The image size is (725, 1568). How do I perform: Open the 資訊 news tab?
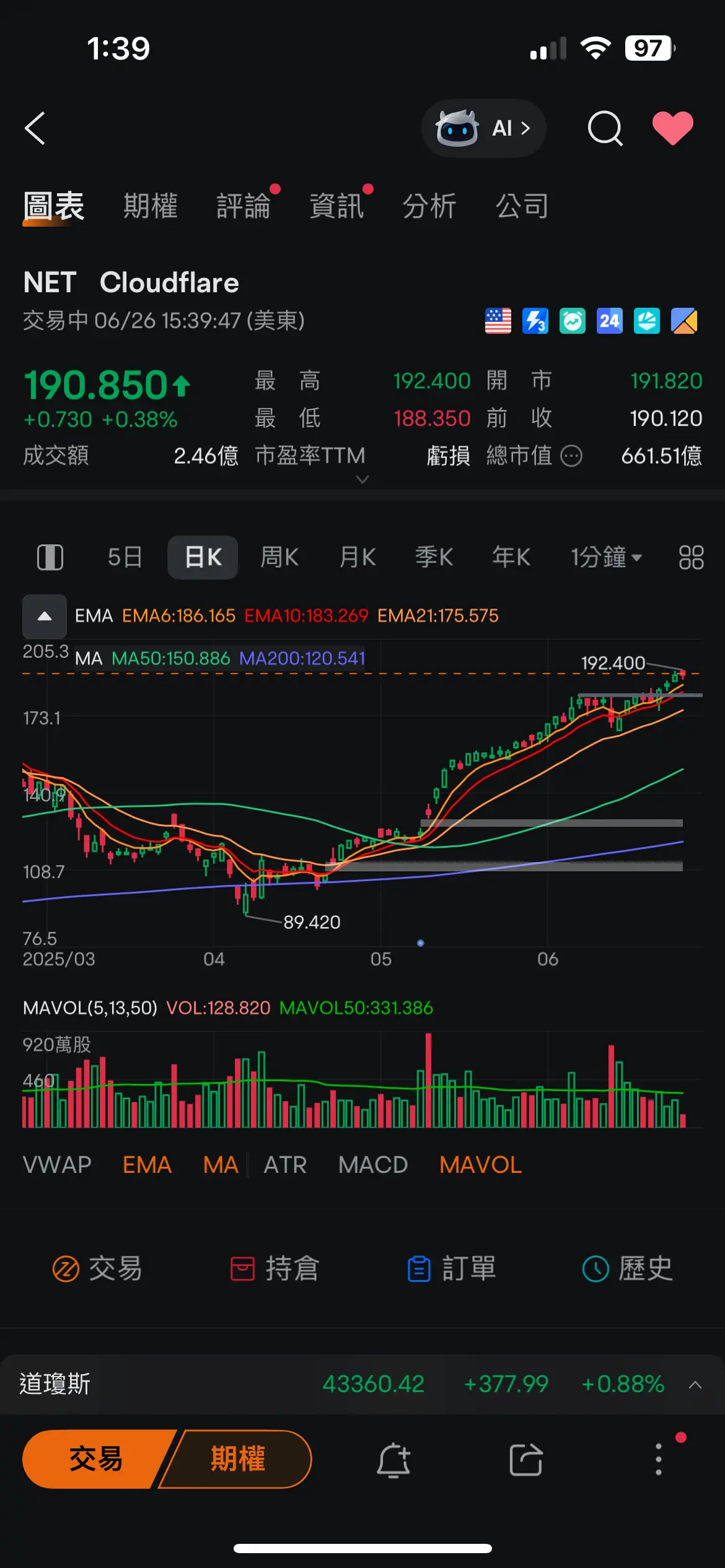coord(336,206)
